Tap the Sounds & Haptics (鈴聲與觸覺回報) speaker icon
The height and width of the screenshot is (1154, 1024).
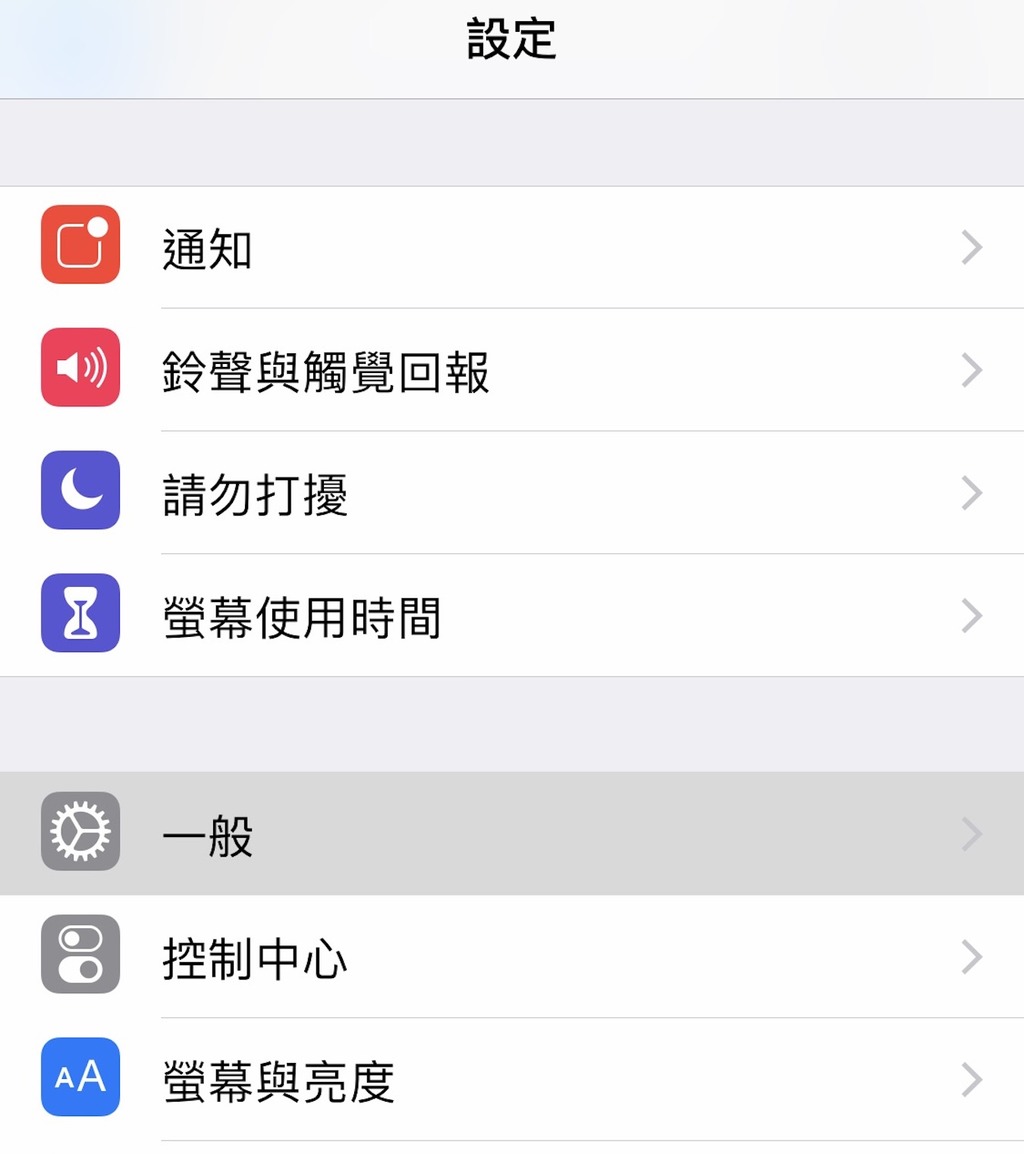pyautogui.click(x=80, y=367)
